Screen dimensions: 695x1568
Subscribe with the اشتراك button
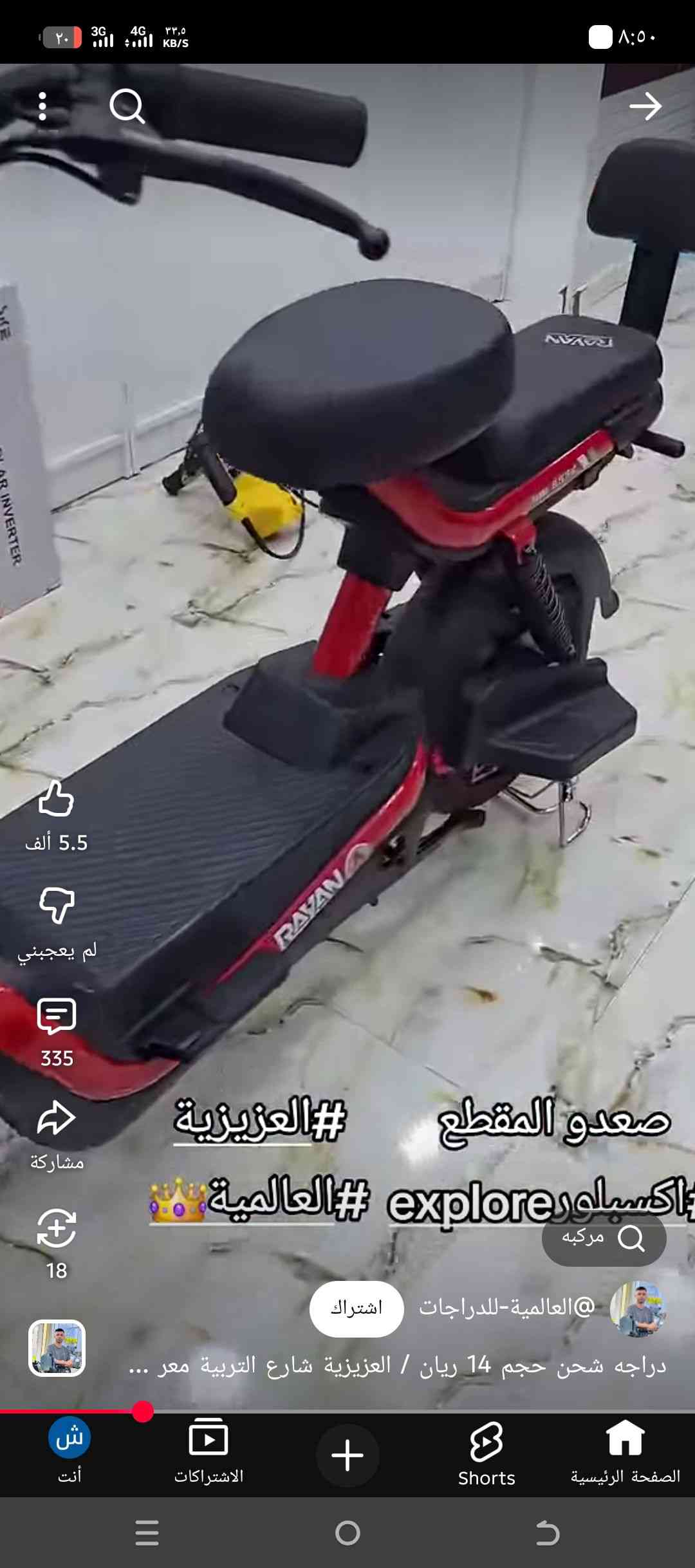pyautogui.click(x=357, y=1308)
